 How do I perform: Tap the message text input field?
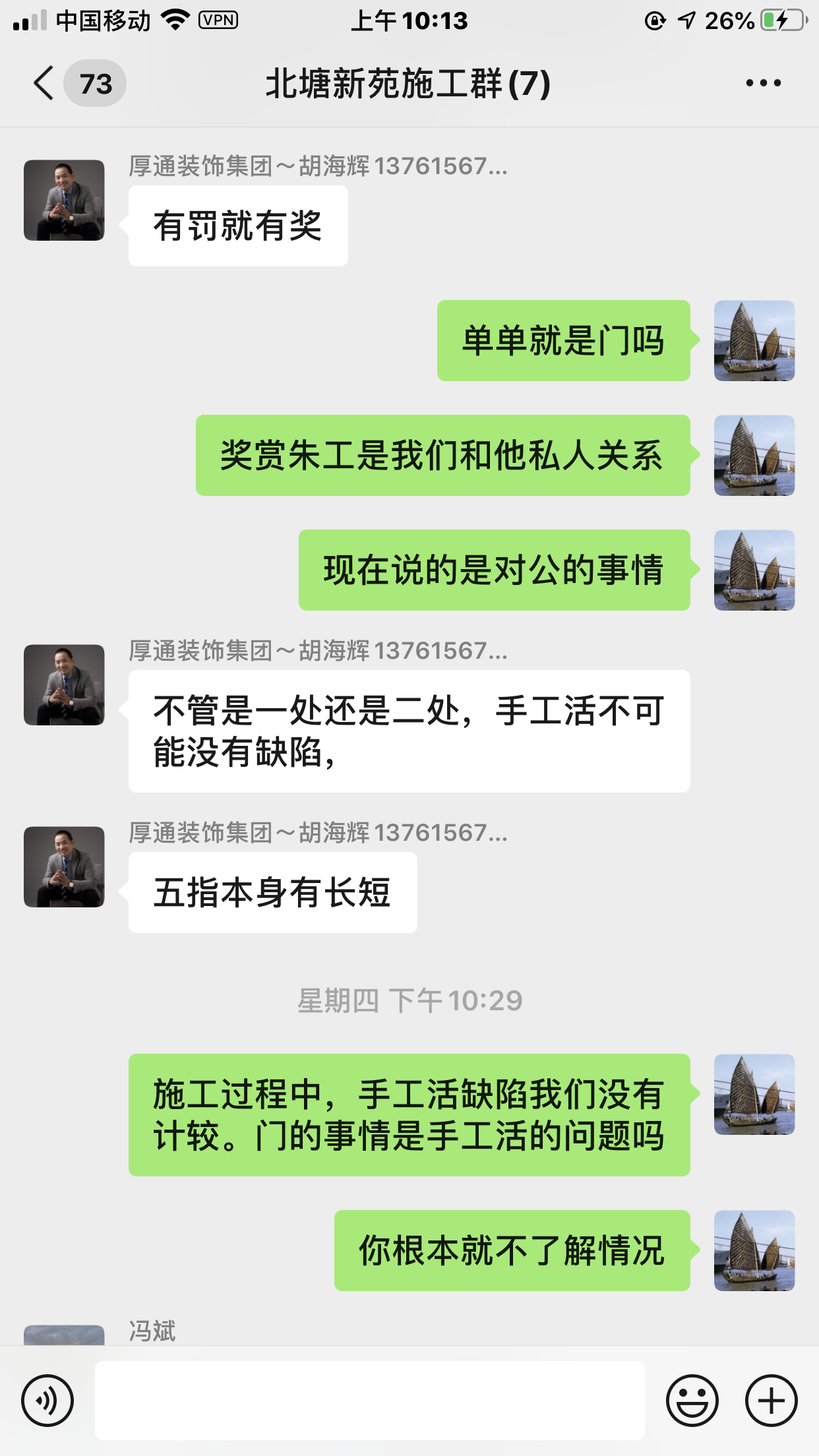(369, 1400)
